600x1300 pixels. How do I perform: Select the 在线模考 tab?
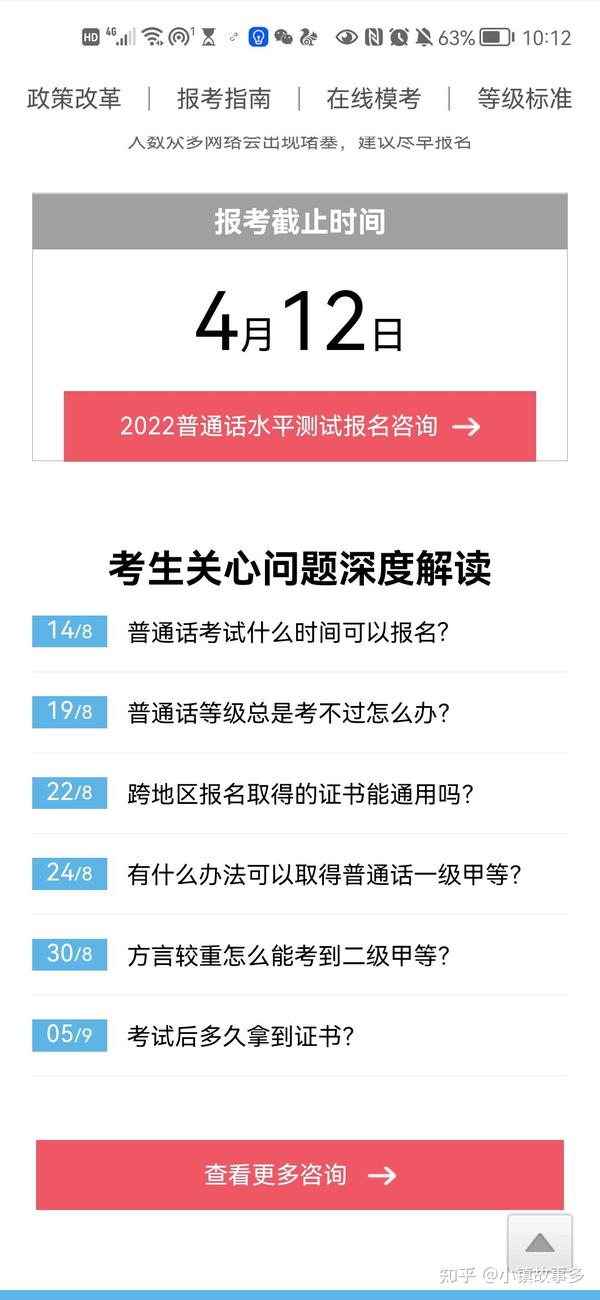point(374,99)
